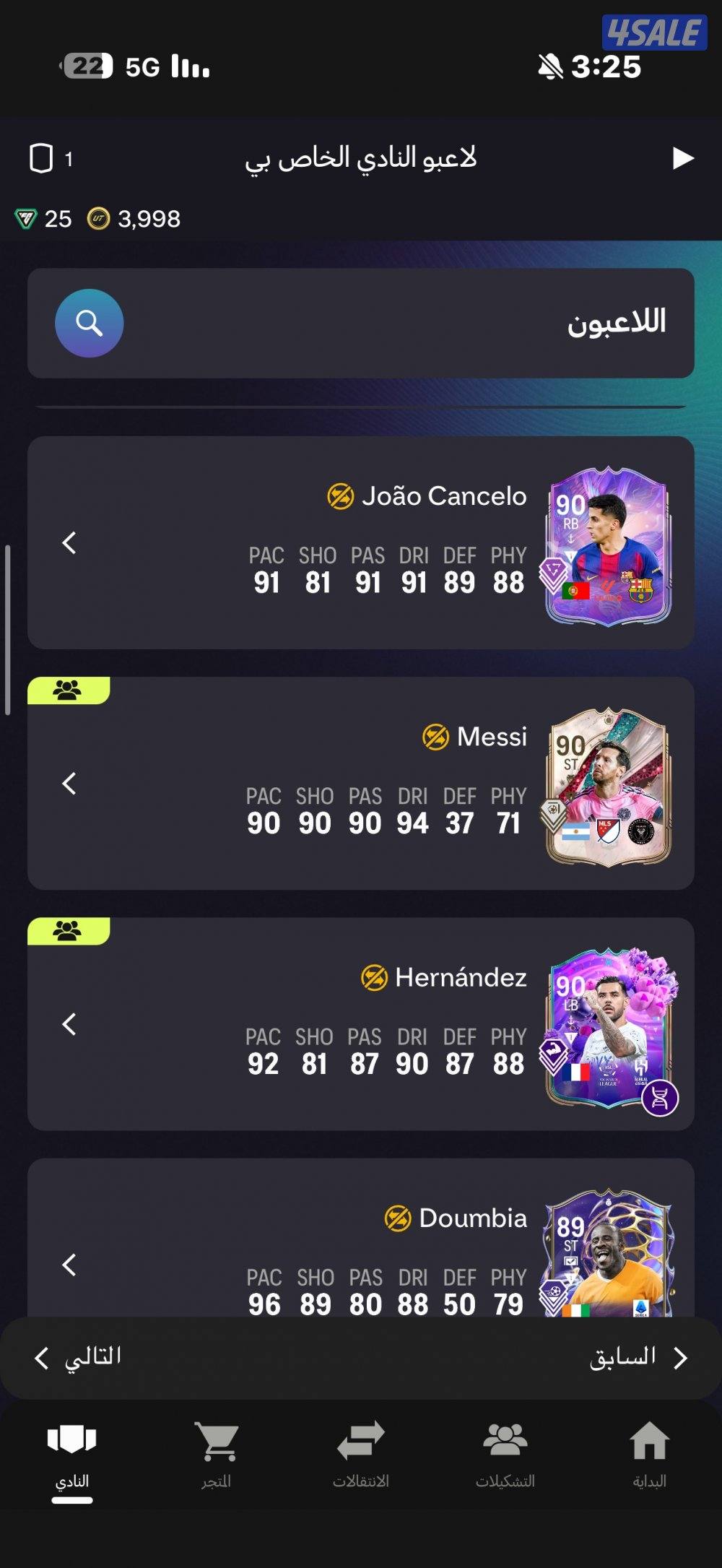
Task: Switch to the Club tab (النادي)
Action: pyautogui.click(x=72, y=1455)
